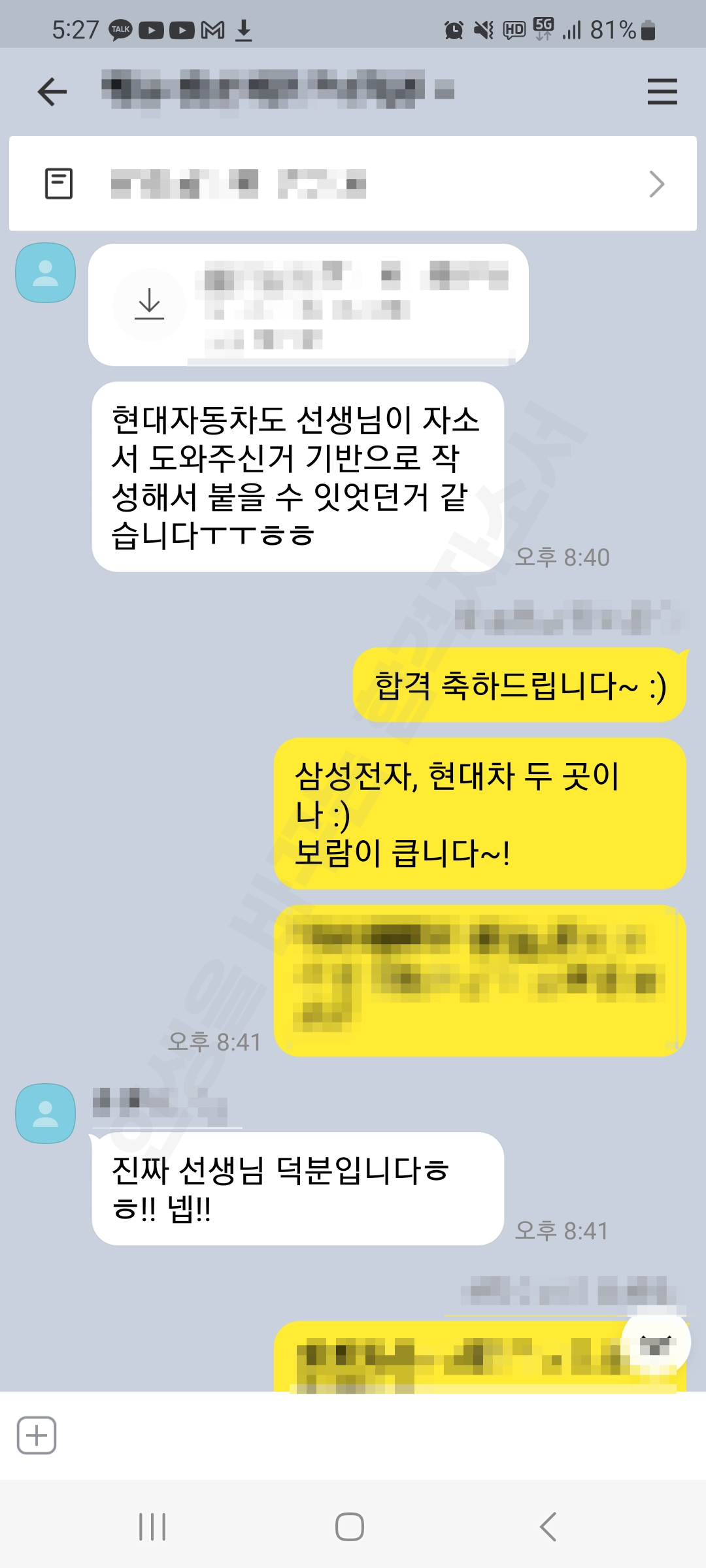Open the pinned notice banner
The height and width of the screenshot is (1568, 706).
[353, 184]
